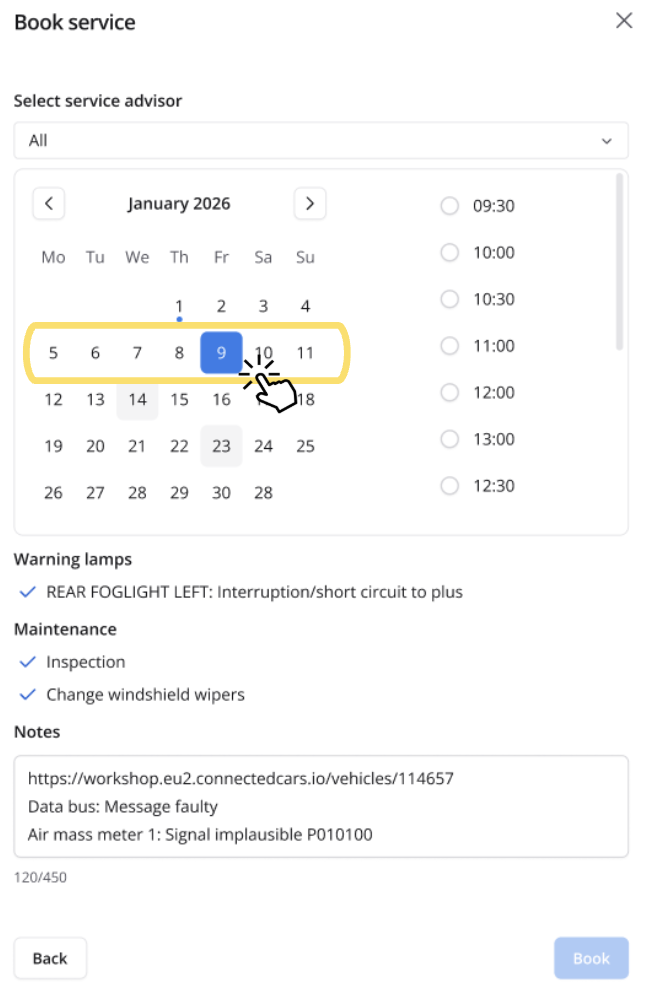Viewport: 650px width, 1002px height.
Task: Edit the Notes text field
Action: pyautogui.click(x=321, y=806)
